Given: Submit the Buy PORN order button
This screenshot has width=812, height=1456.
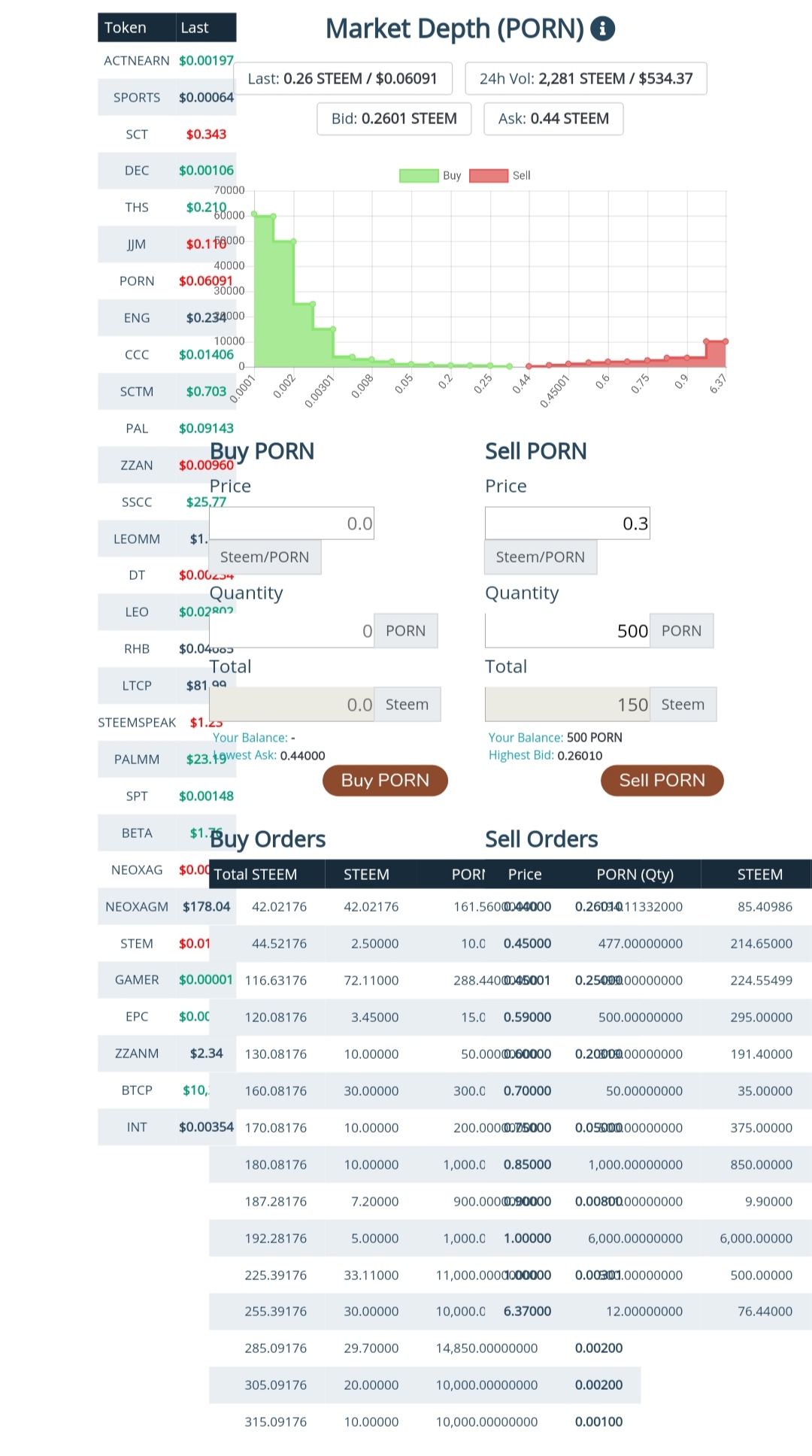Looking at the screenshot, I should [x=385, y=781].
